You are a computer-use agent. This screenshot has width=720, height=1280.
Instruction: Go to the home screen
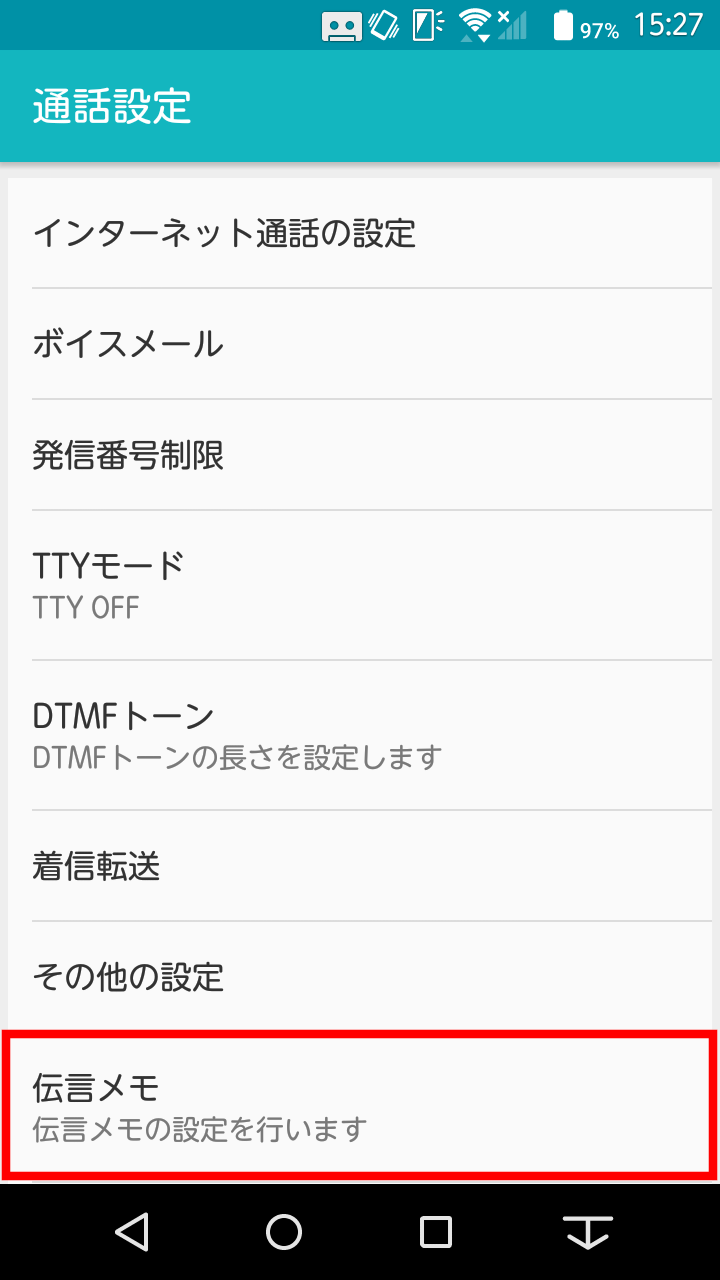tap(284, 1232)
